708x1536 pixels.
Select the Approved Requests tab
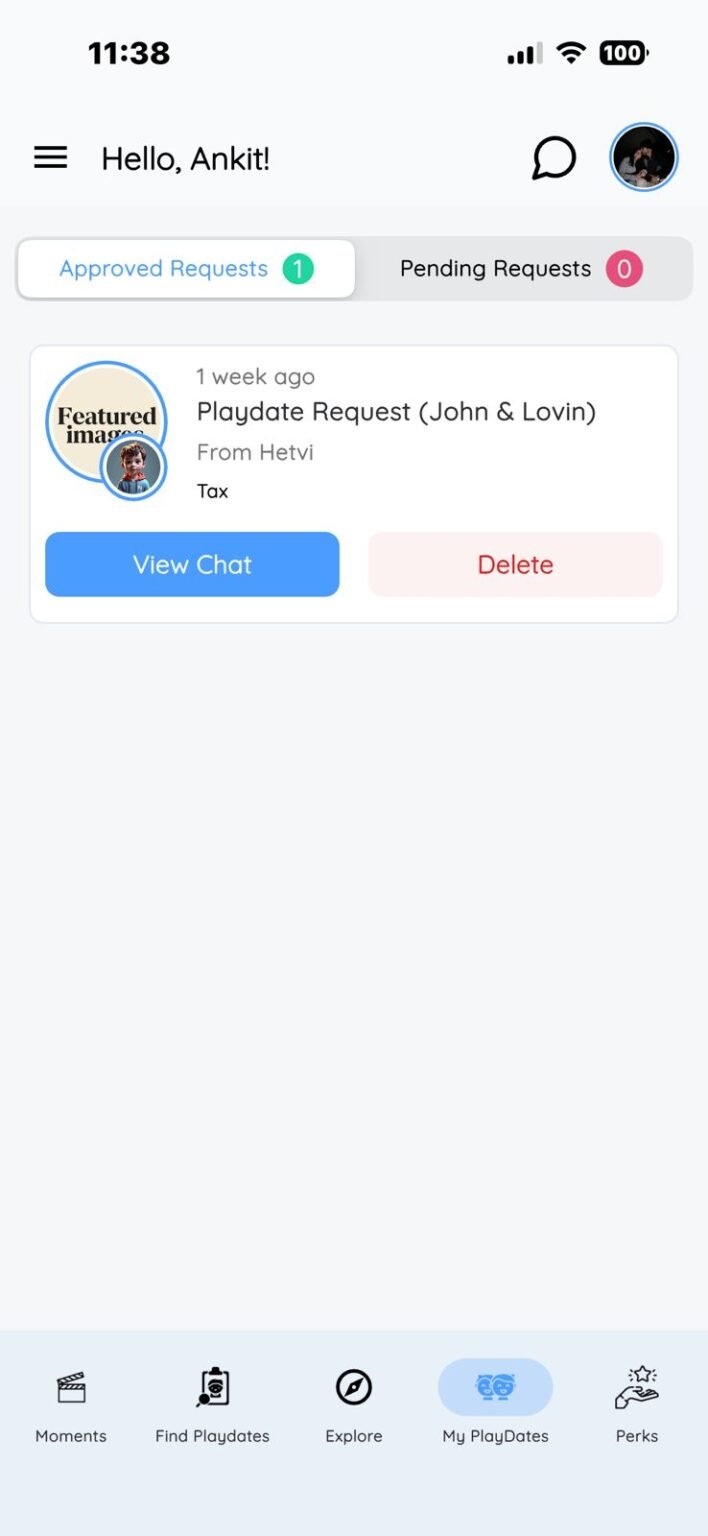[186, 269]
